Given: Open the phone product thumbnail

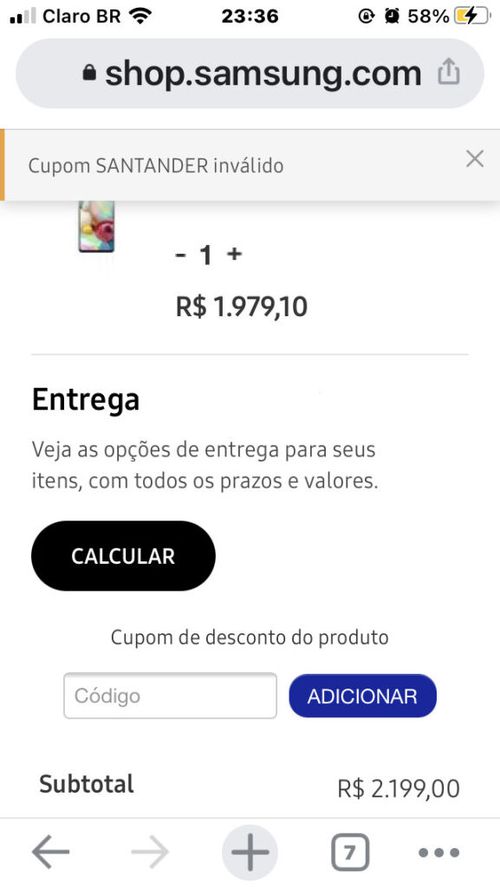Looking at the screenshot, I should tap(96, 226).
